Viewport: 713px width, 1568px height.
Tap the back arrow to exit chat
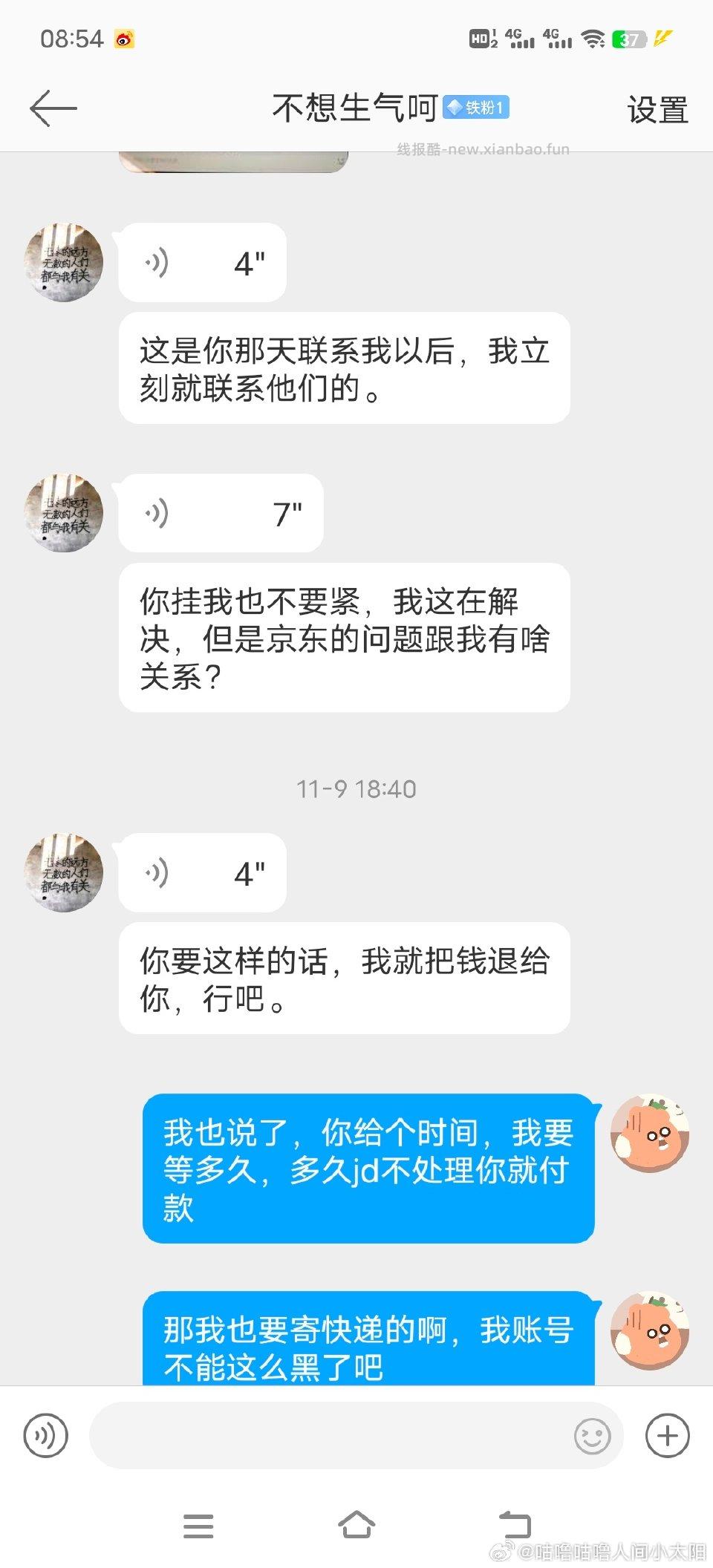pos(52,108)
